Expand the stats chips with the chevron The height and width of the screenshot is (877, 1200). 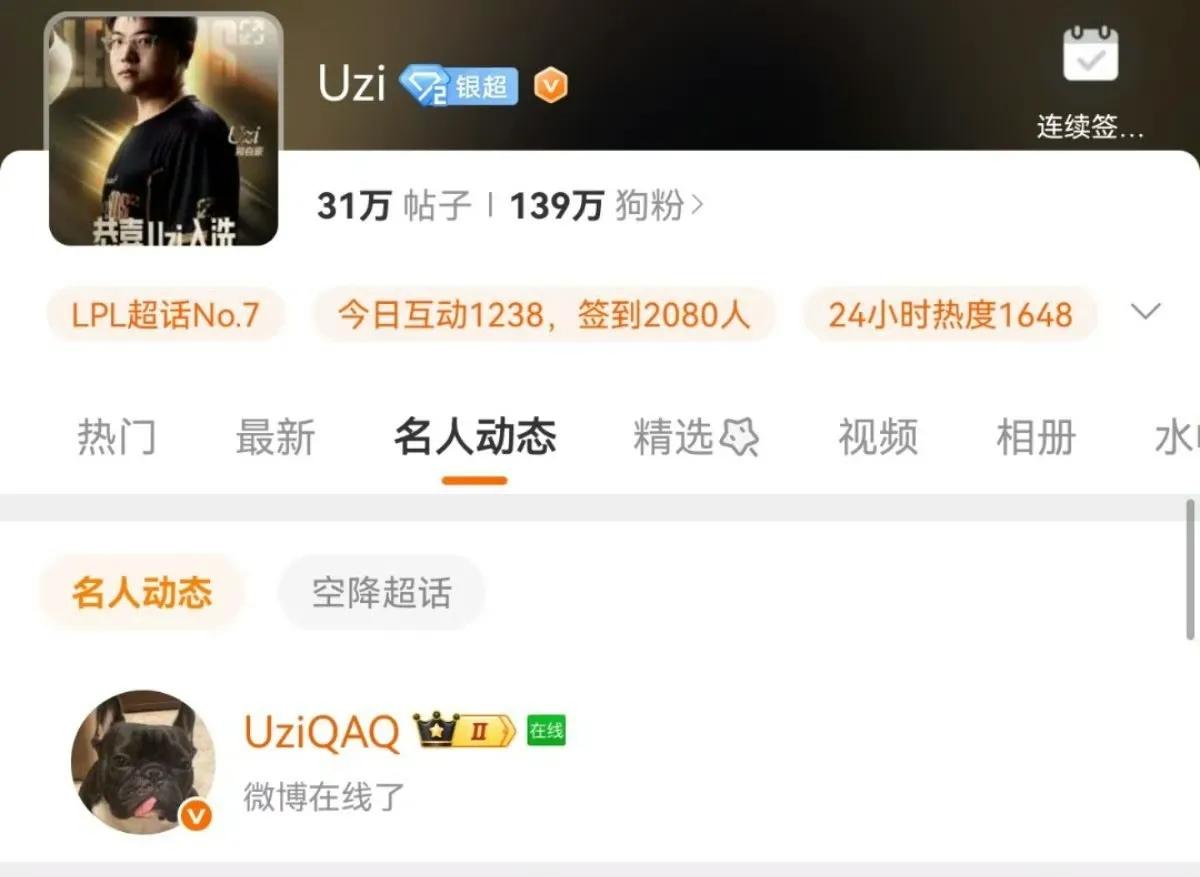(1145, 312)
